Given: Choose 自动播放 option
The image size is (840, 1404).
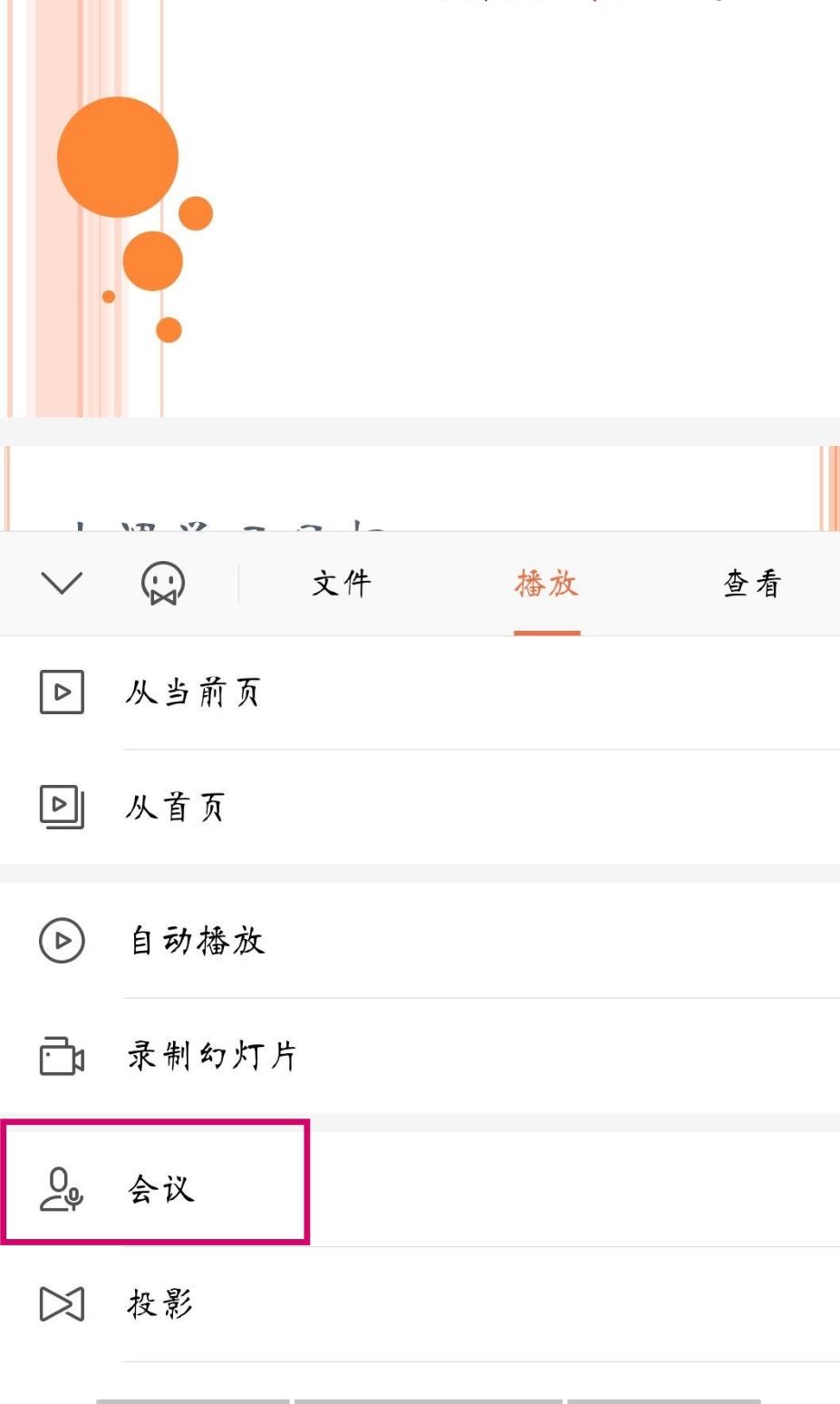Looking at the screenshot, I should tap(197, 940).
